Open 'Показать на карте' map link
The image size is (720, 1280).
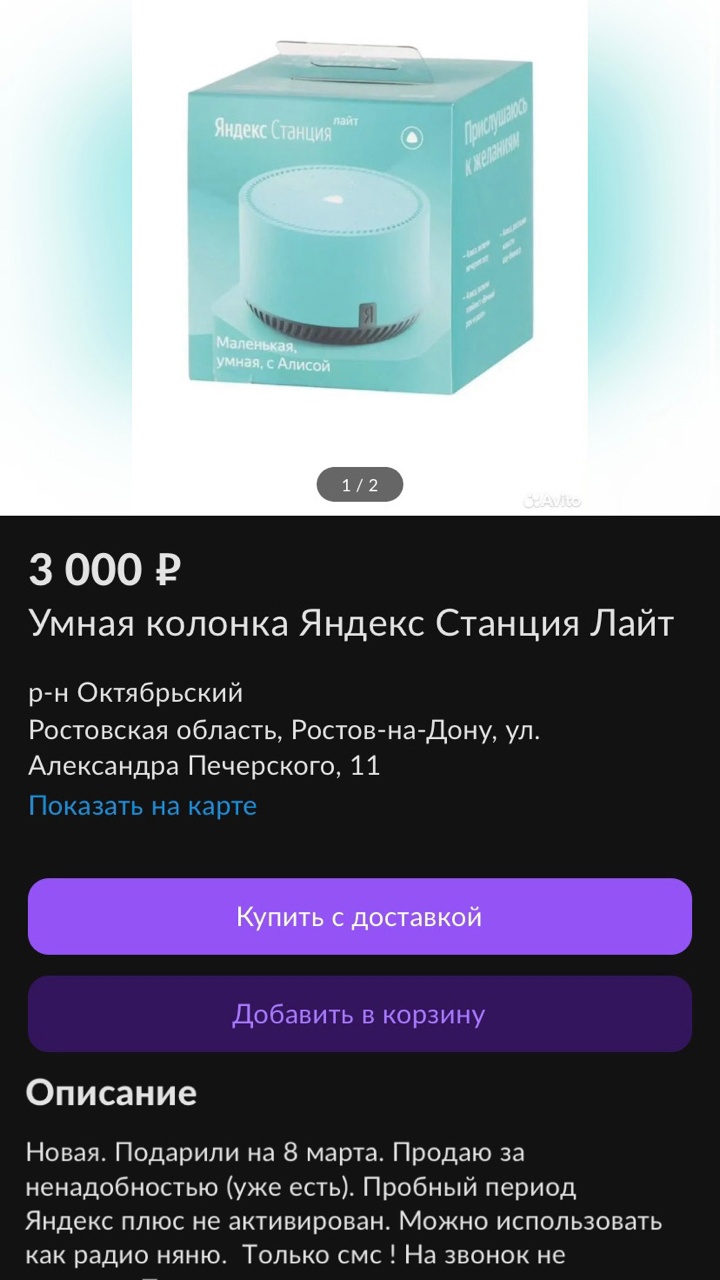[143, 806]
